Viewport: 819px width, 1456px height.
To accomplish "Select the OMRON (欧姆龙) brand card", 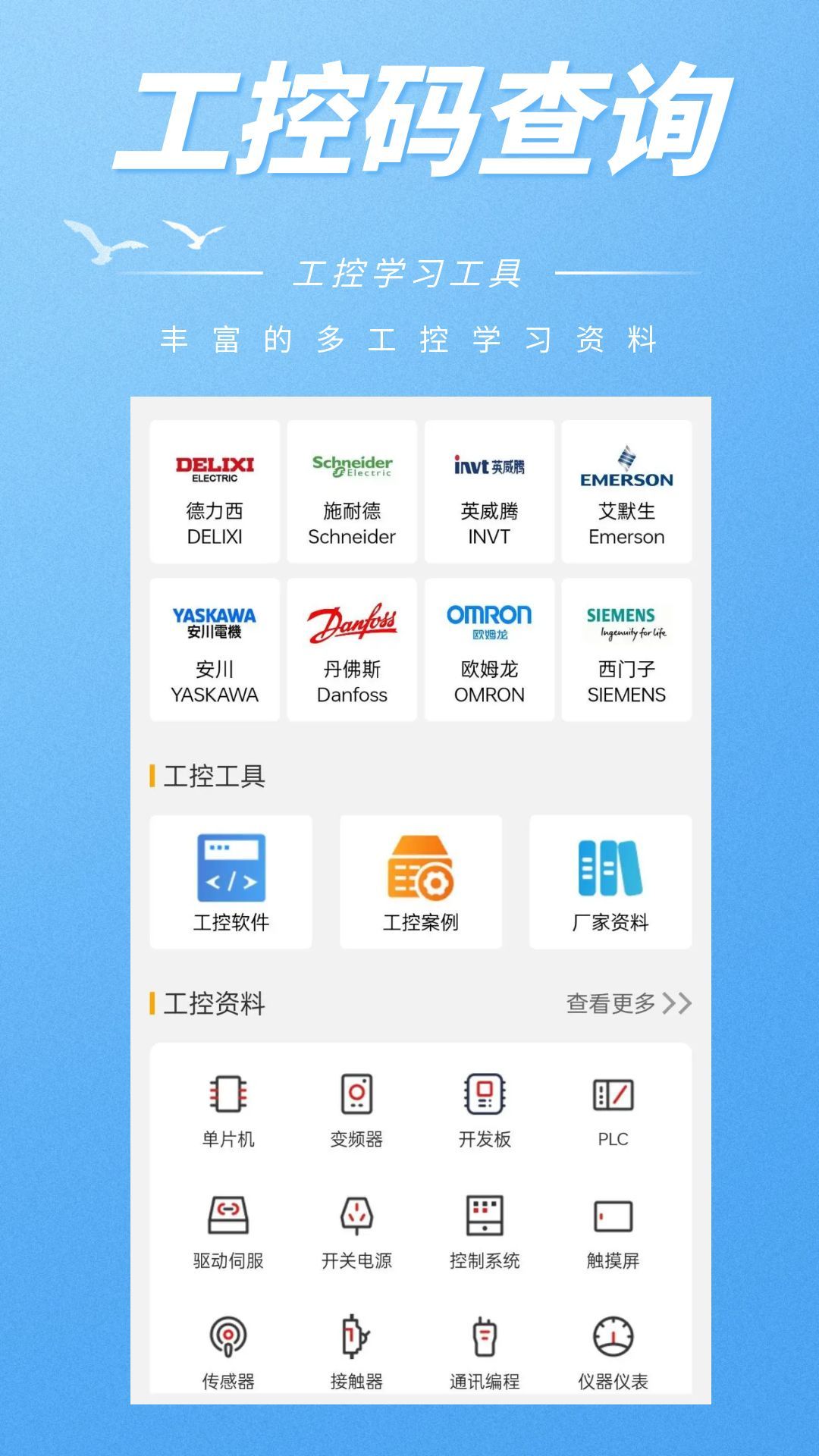I will 490,648.
